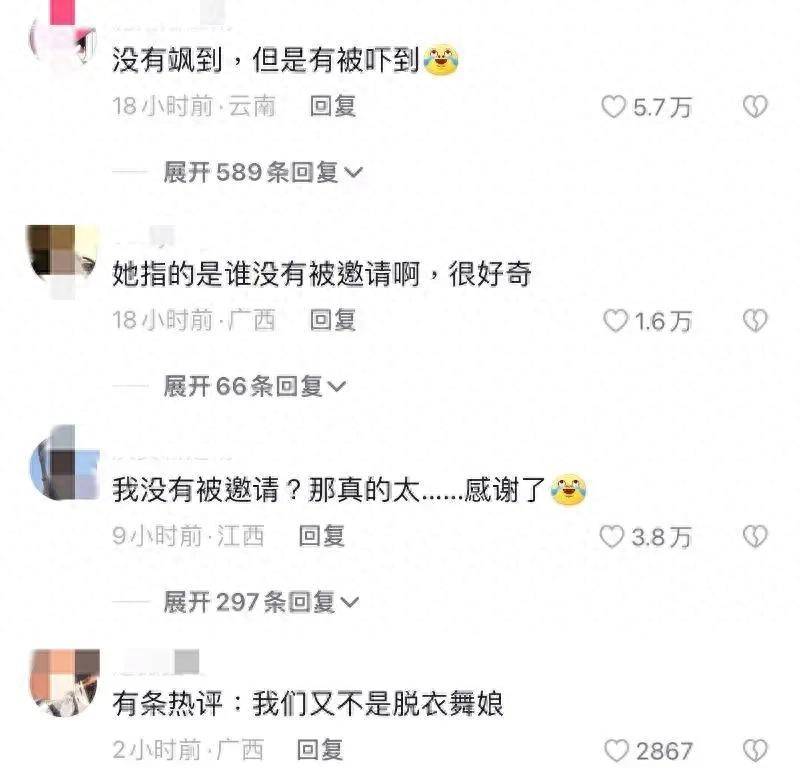Reply to the comment from 江西
The height and width of the screenshot is (781, 800).
tap(322, 536)
